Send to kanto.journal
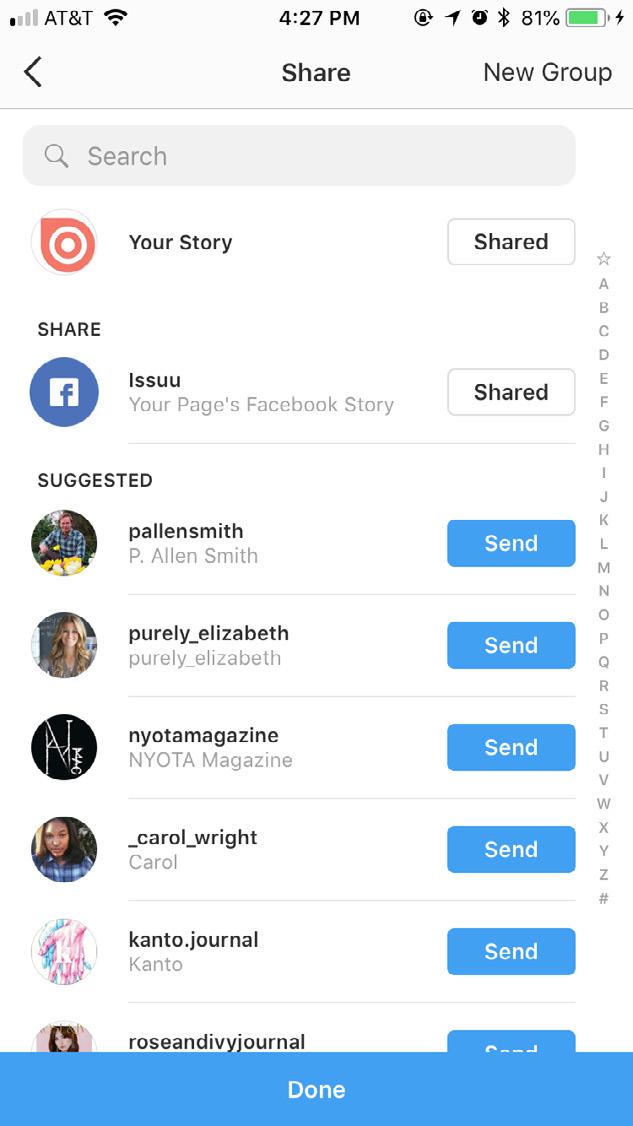This screenshot has width=633, height=1126. point(511,951)
